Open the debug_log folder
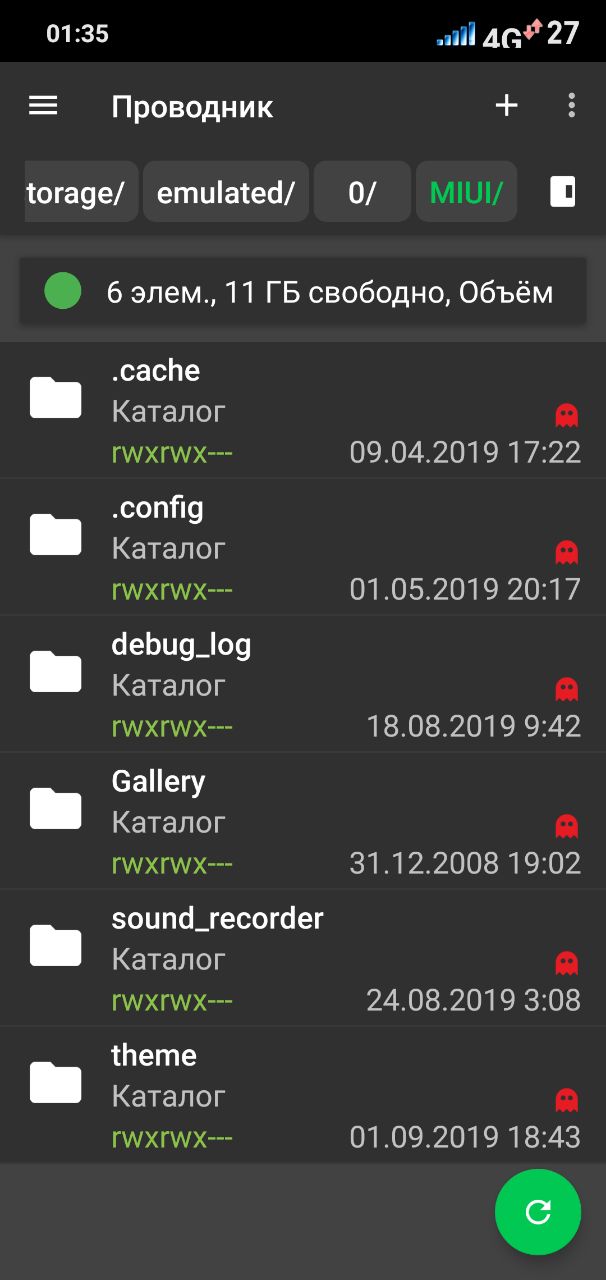Image resolution: width=606 pixels, height=1280 pixels. tap(303, 684)
